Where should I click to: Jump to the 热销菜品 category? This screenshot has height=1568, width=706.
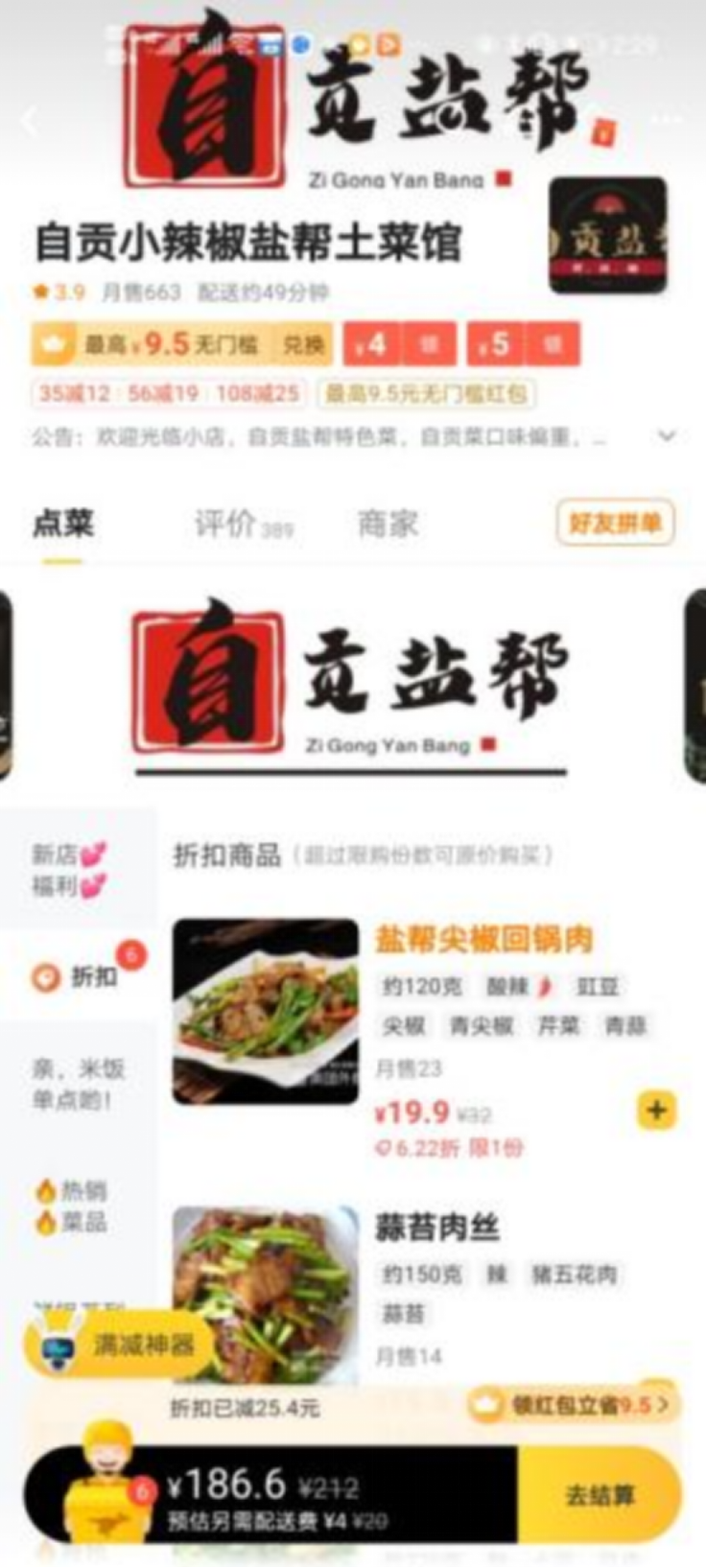72,1205
